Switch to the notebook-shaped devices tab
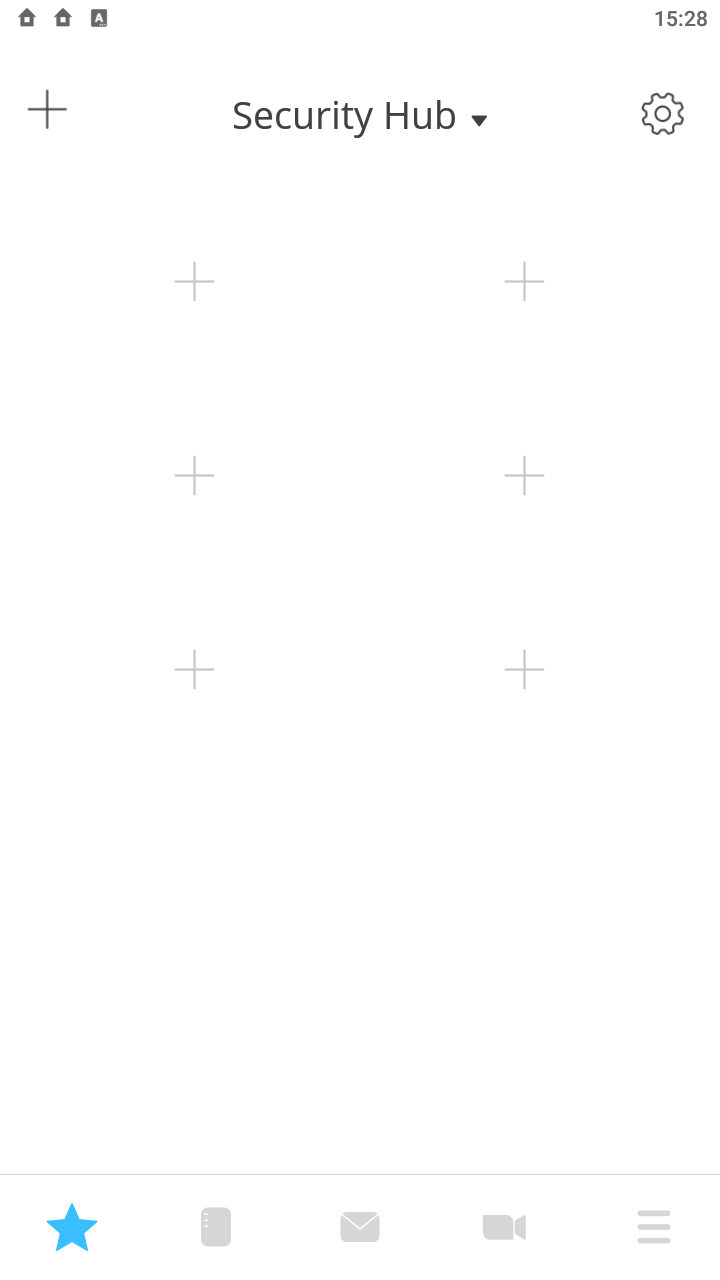Screen dimensions: 720x1280 (x=216, y=1227)
